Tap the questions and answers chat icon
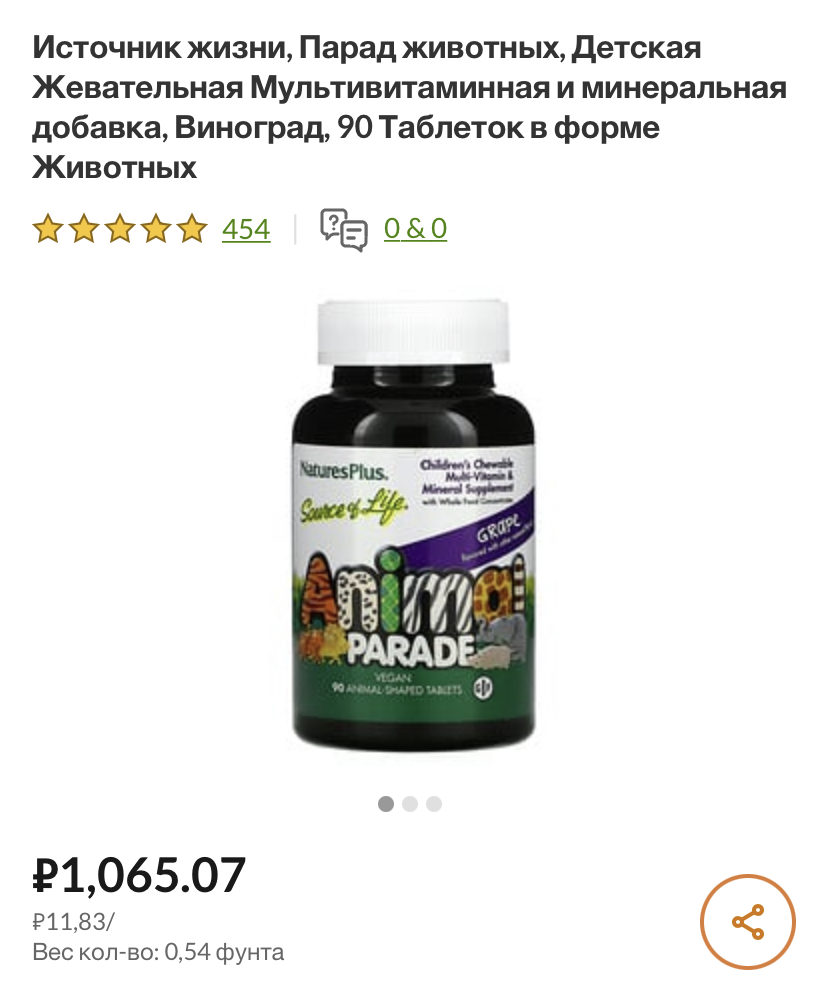The width and height of the screenshot is (828, 992). [x=343, y=230]
